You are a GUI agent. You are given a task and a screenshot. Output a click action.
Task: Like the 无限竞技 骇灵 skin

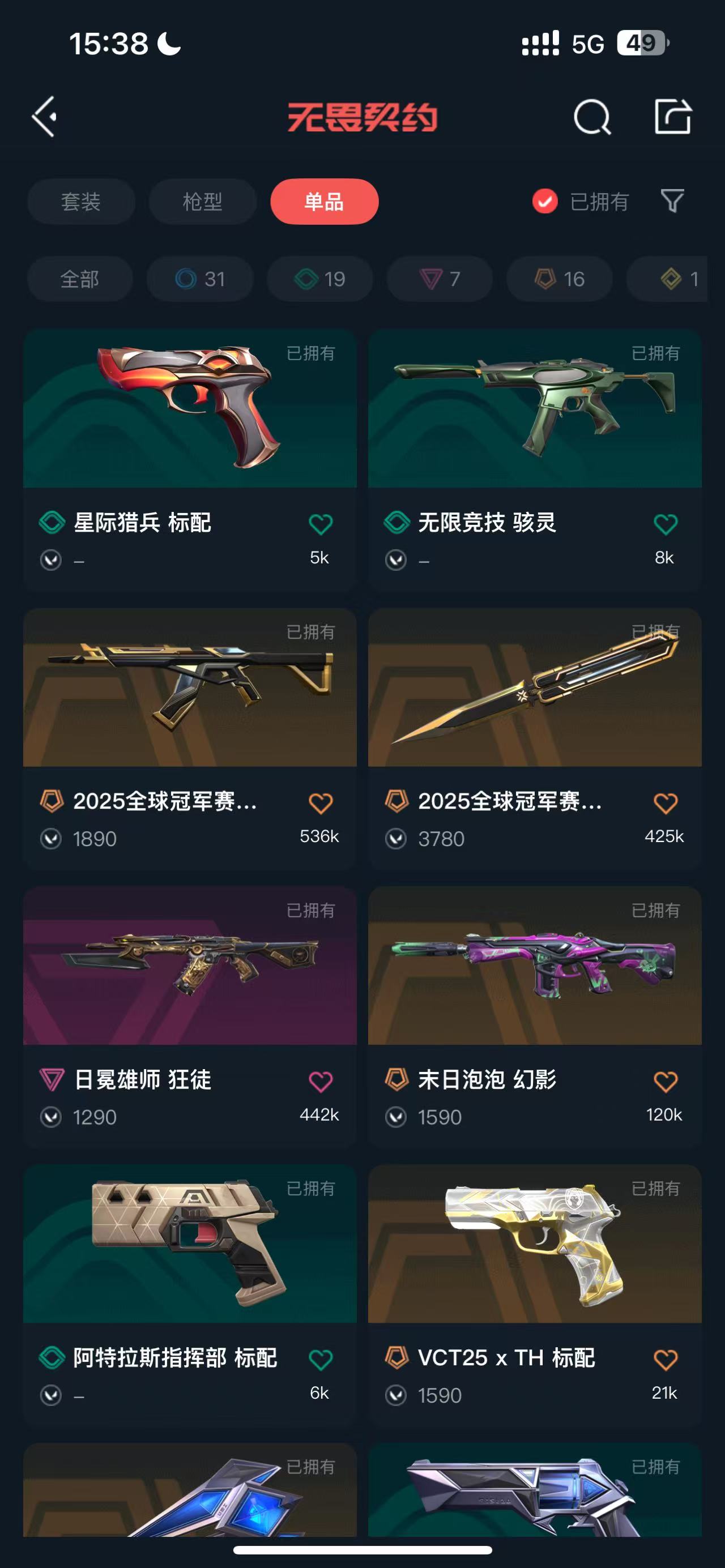(x=665, y=524)
